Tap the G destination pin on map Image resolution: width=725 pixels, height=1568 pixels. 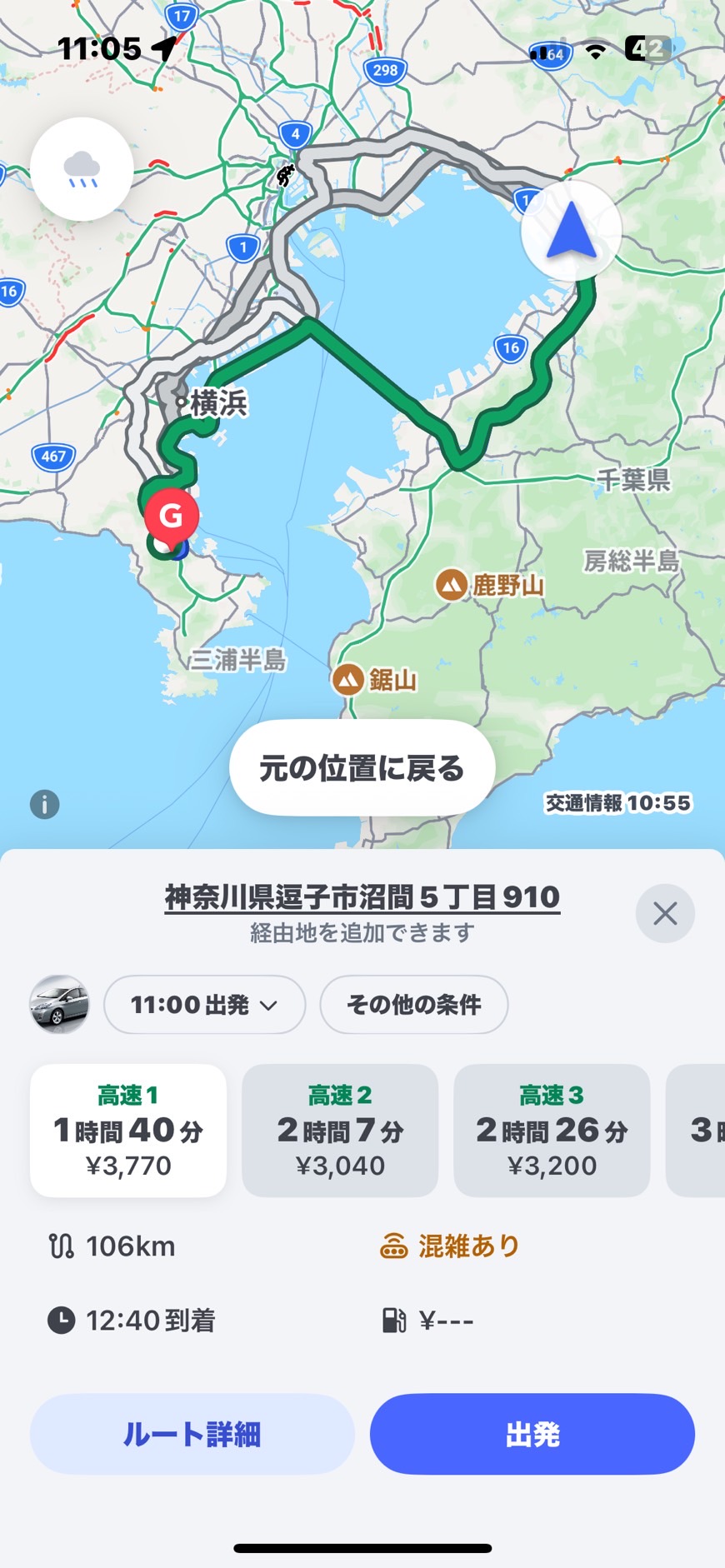[x=172, y=517]
